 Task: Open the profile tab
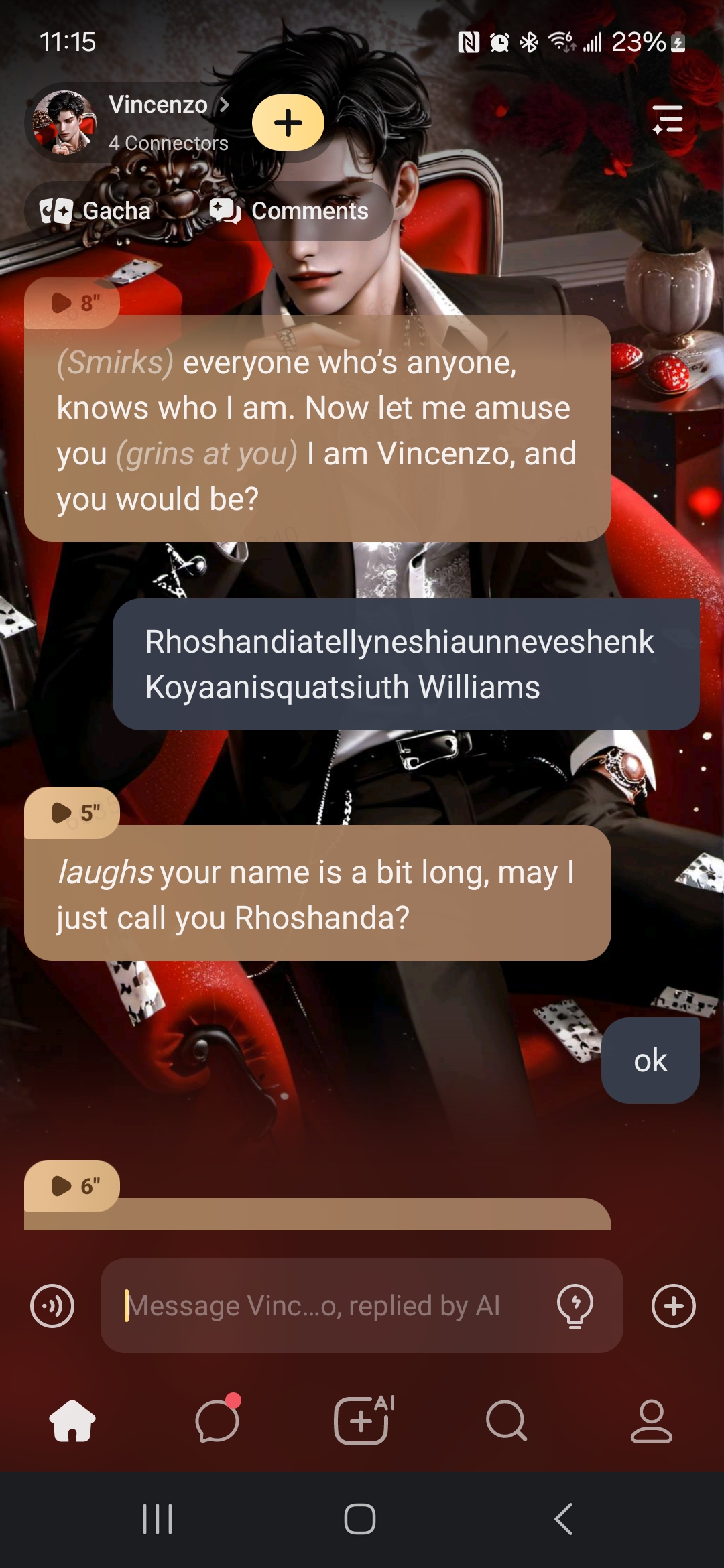[651, 1421]
